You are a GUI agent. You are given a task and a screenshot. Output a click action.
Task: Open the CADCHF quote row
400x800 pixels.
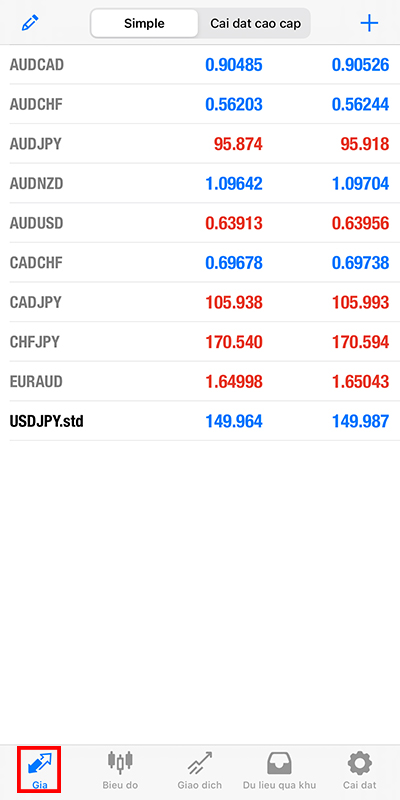(200, 263)
